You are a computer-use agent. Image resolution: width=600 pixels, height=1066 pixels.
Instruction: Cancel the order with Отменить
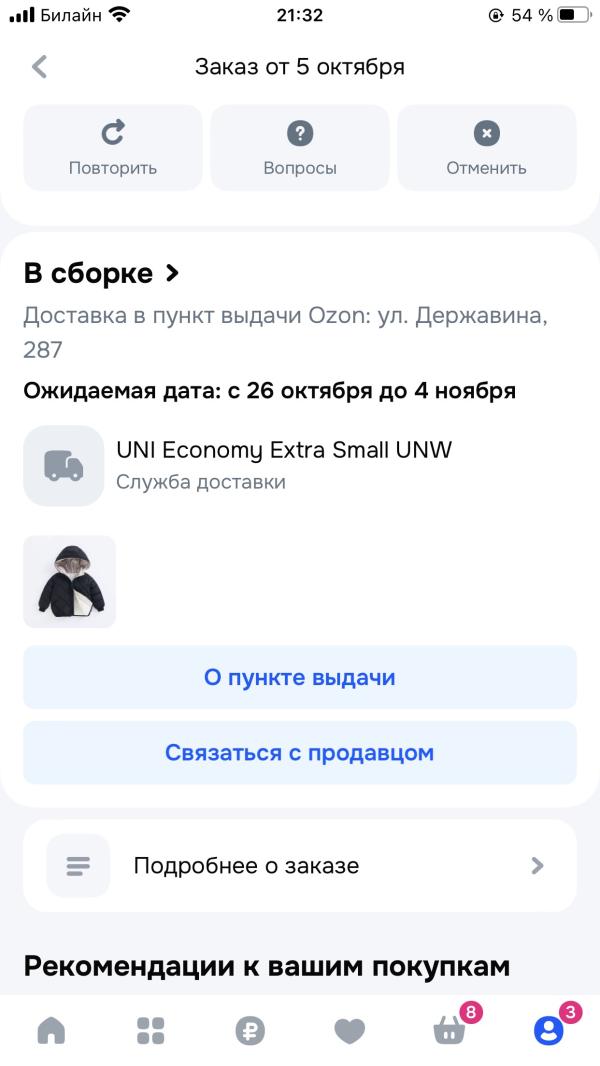pos(487,148)
